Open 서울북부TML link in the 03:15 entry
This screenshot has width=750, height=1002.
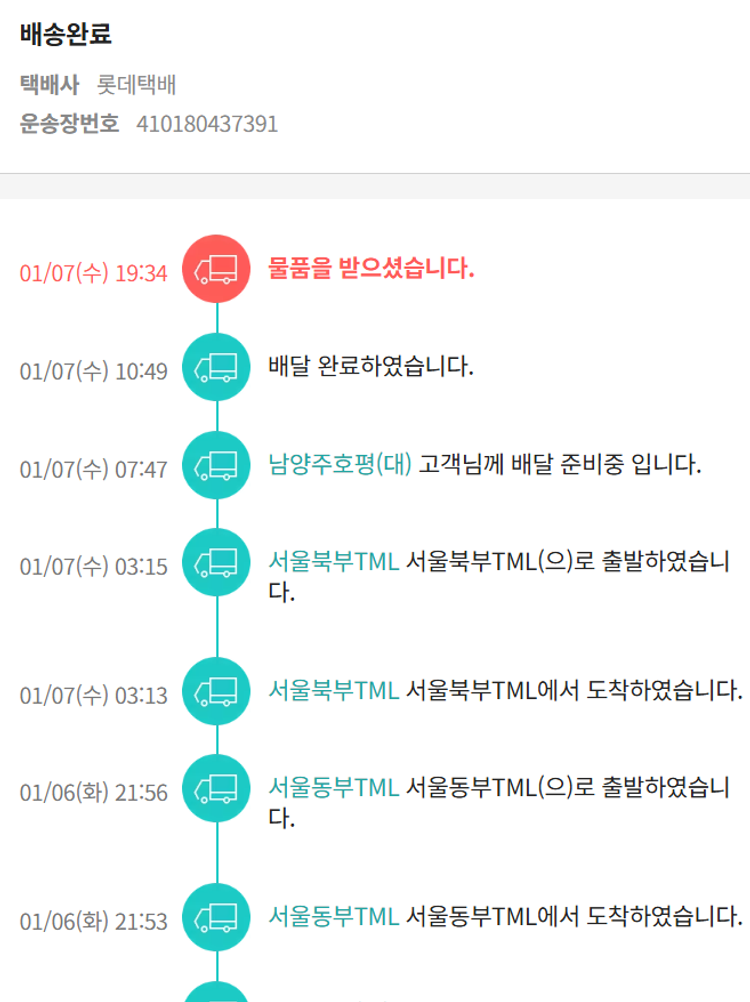[334, 561]
